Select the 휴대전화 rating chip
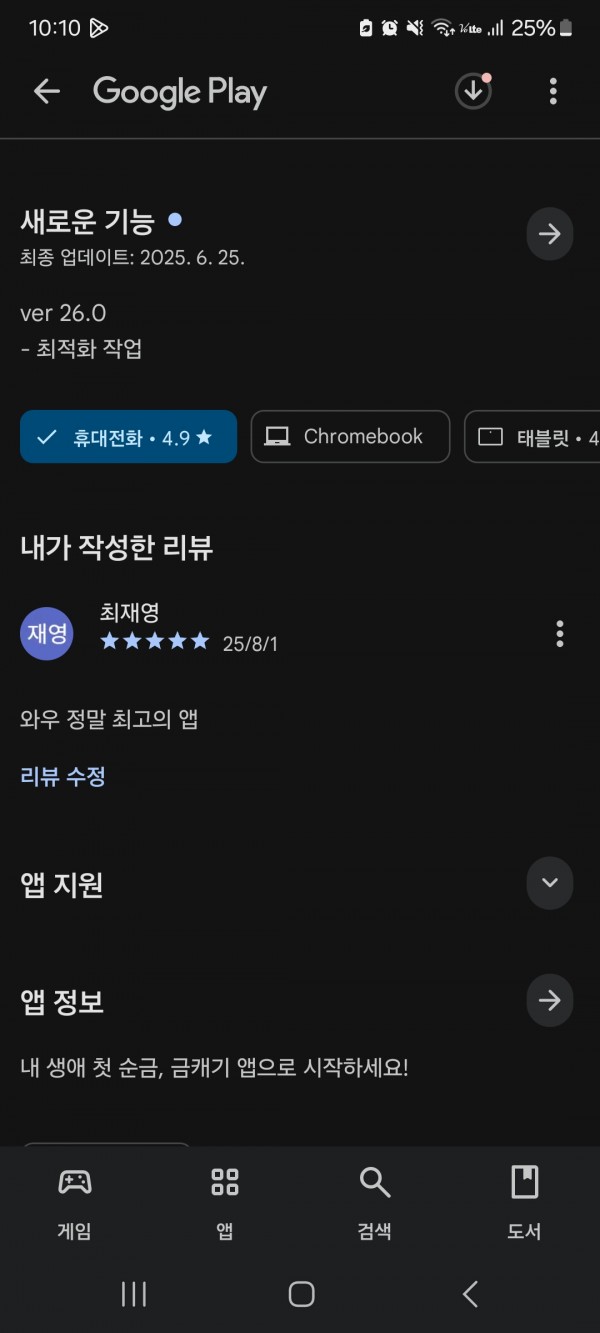The height and width of the screenshot is (1333, 600). (x=128, y=437)
